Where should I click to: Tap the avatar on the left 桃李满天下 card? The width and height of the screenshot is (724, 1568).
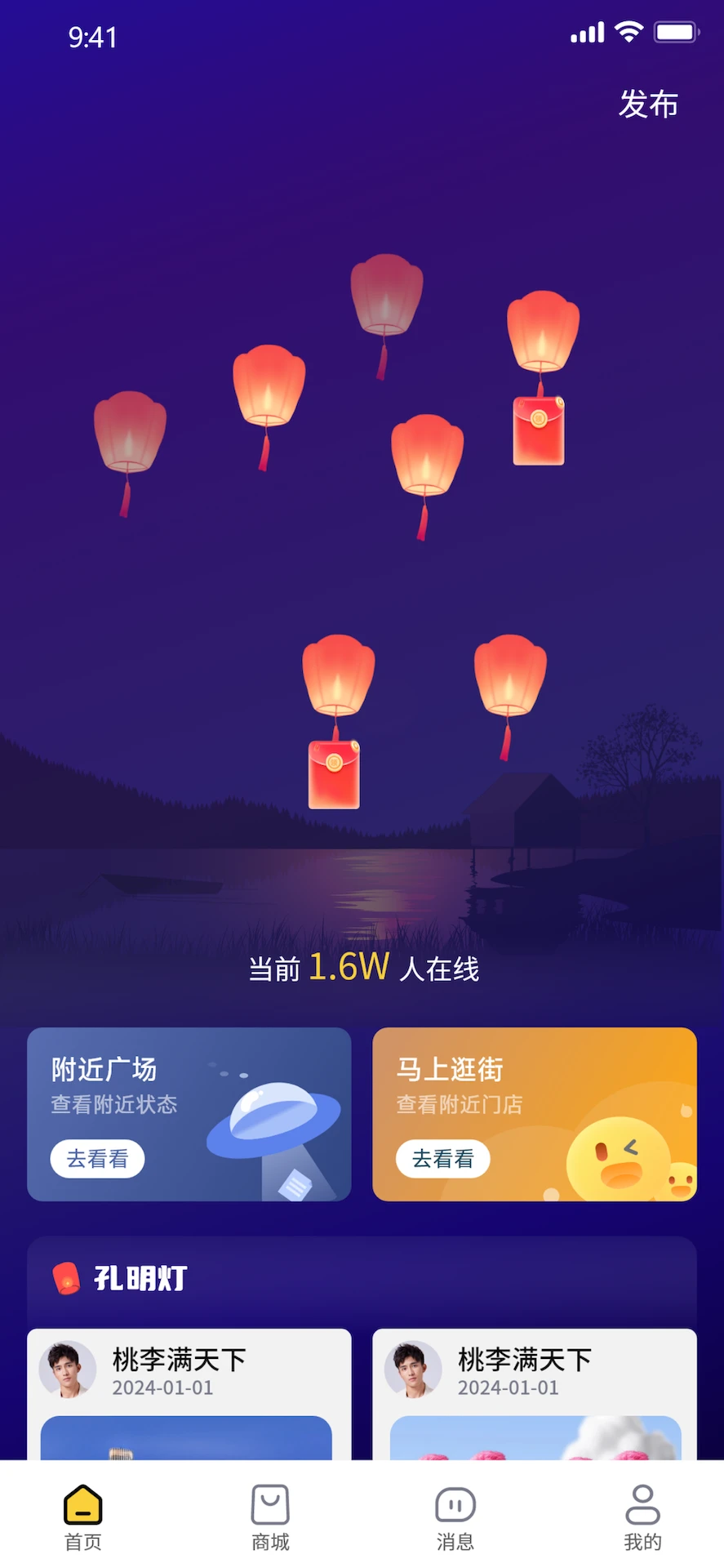[x=68, y=1369]
